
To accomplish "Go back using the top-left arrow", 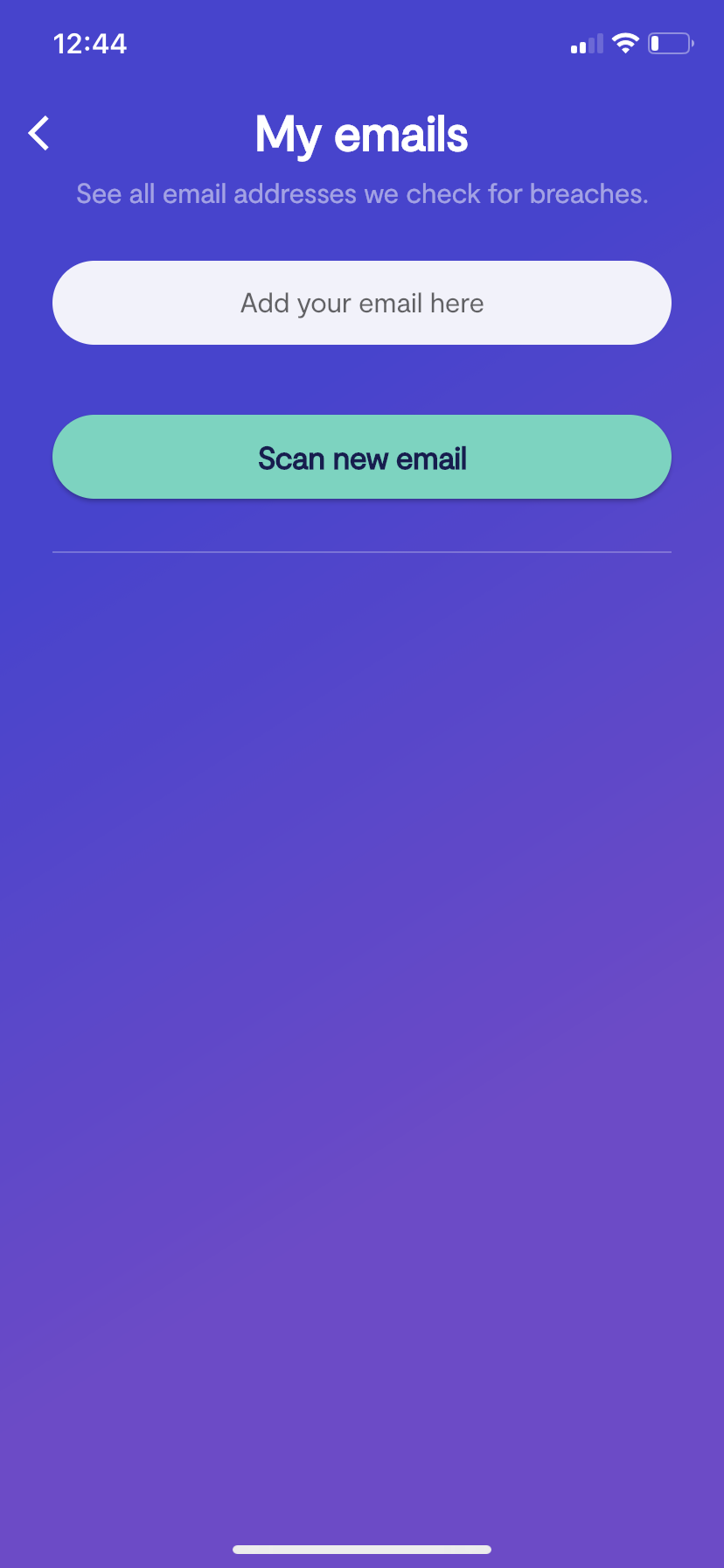I will [38, 134].
